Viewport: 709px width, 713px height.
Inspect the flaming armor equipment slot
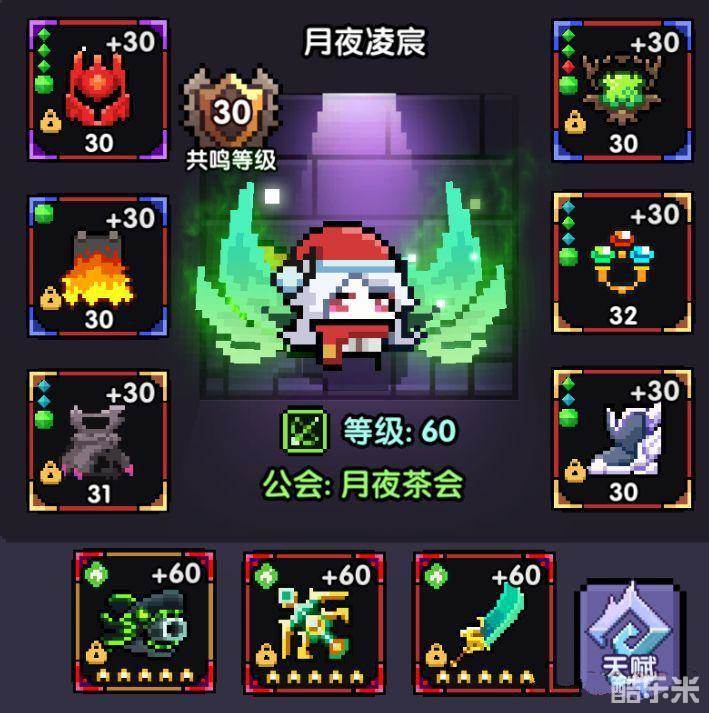(98, 266)
